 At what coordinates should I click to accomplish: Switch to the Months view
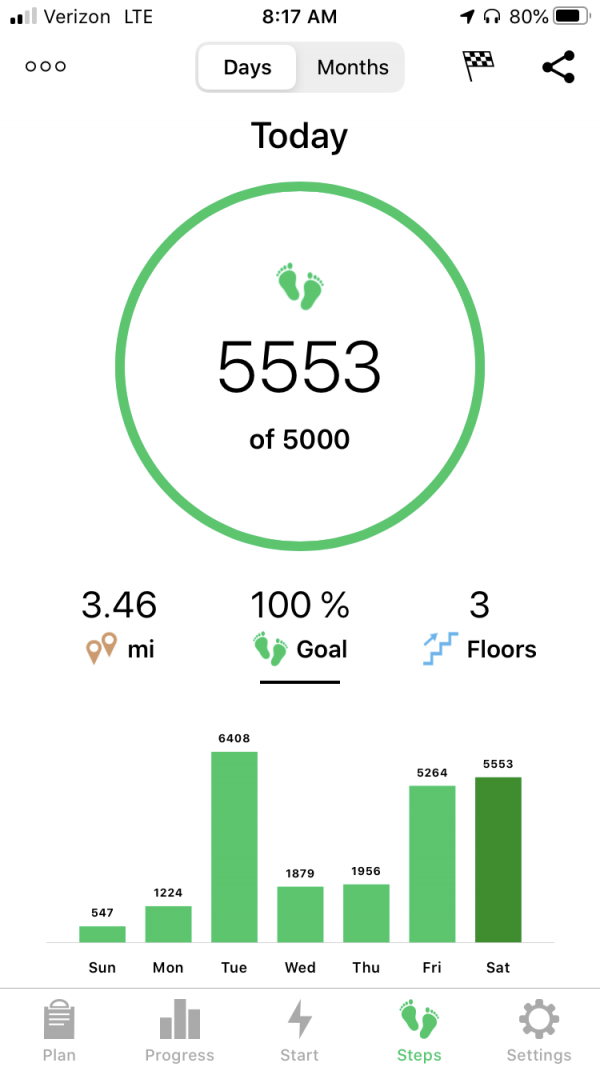(352, 68)
